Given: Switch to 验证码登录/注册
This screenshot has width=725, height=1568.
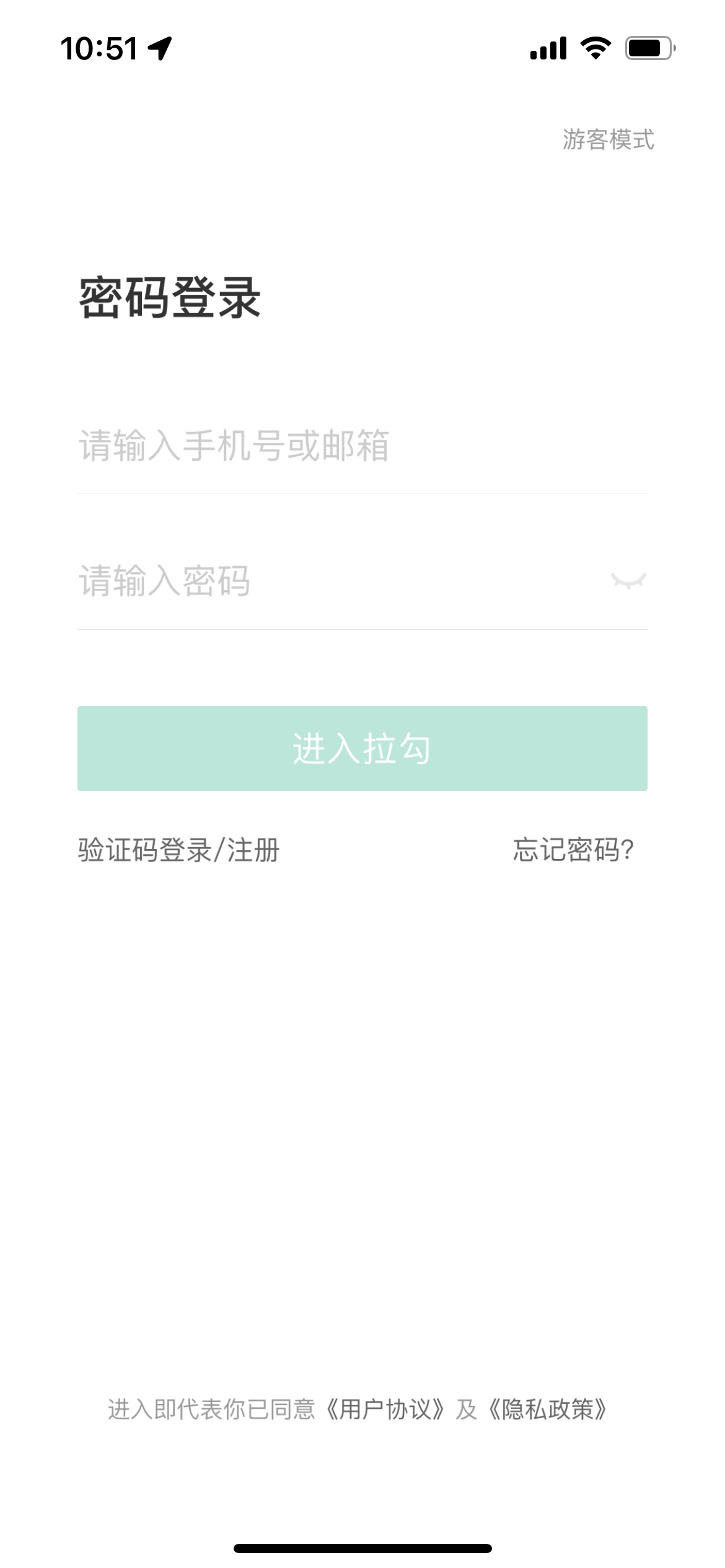Looking at the screenshot, I should pos(179,850).
